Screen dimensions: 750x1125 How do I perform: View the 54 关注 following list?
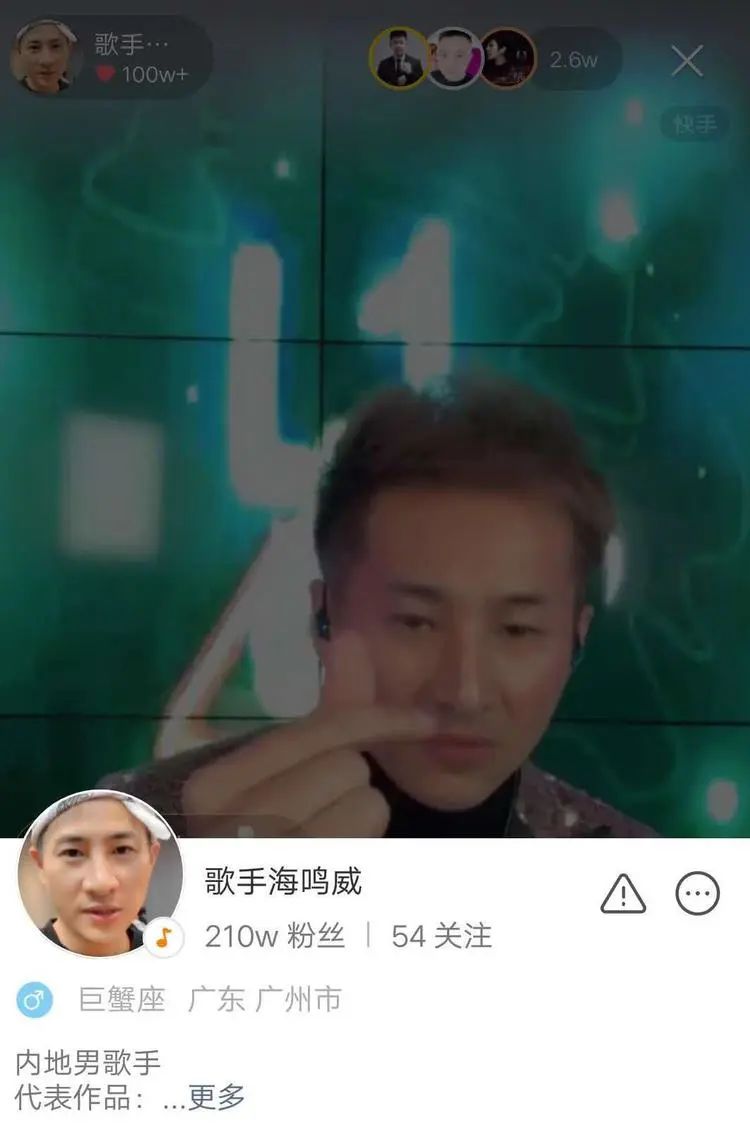(441, 936)
